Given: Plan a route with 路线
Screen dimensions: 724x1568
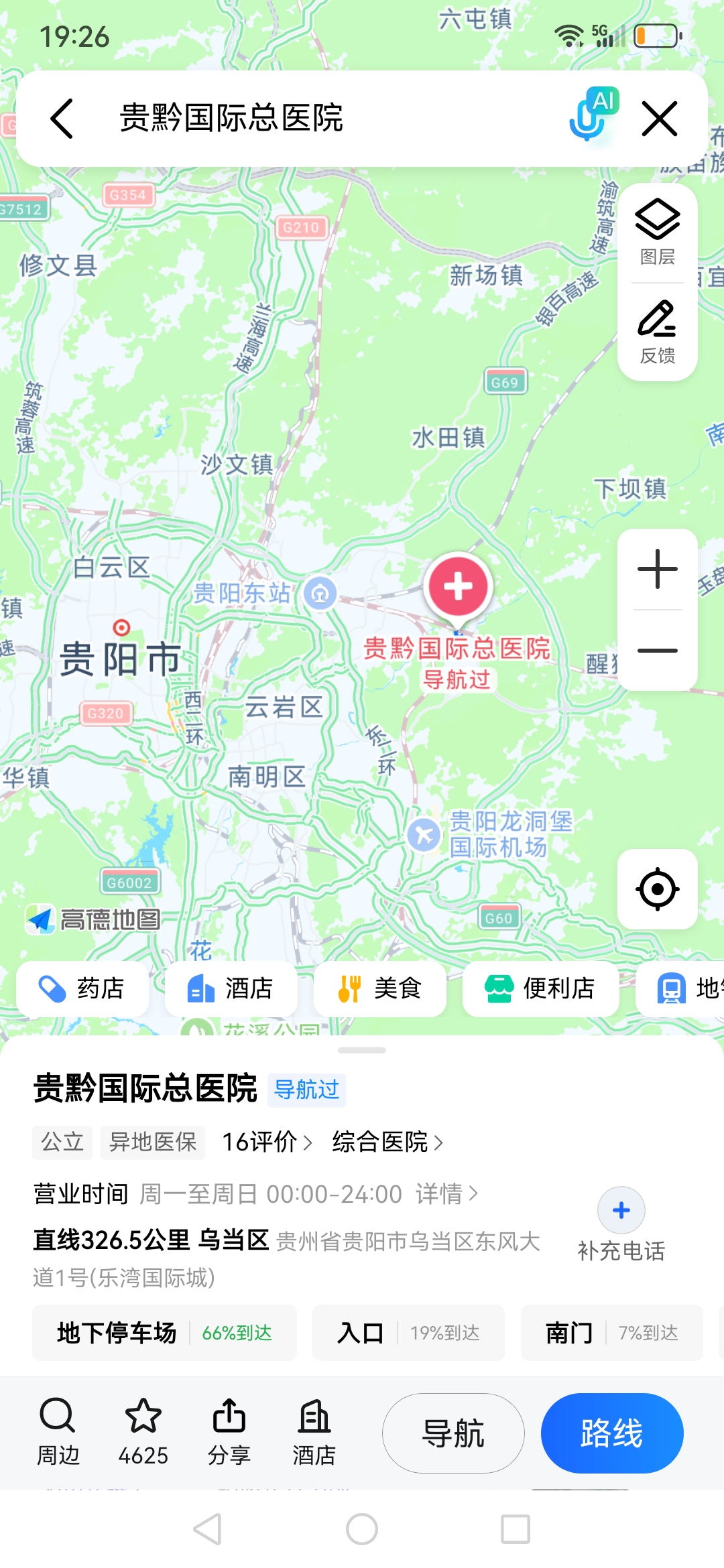Looking at the screenshot, I should 611,1433.
